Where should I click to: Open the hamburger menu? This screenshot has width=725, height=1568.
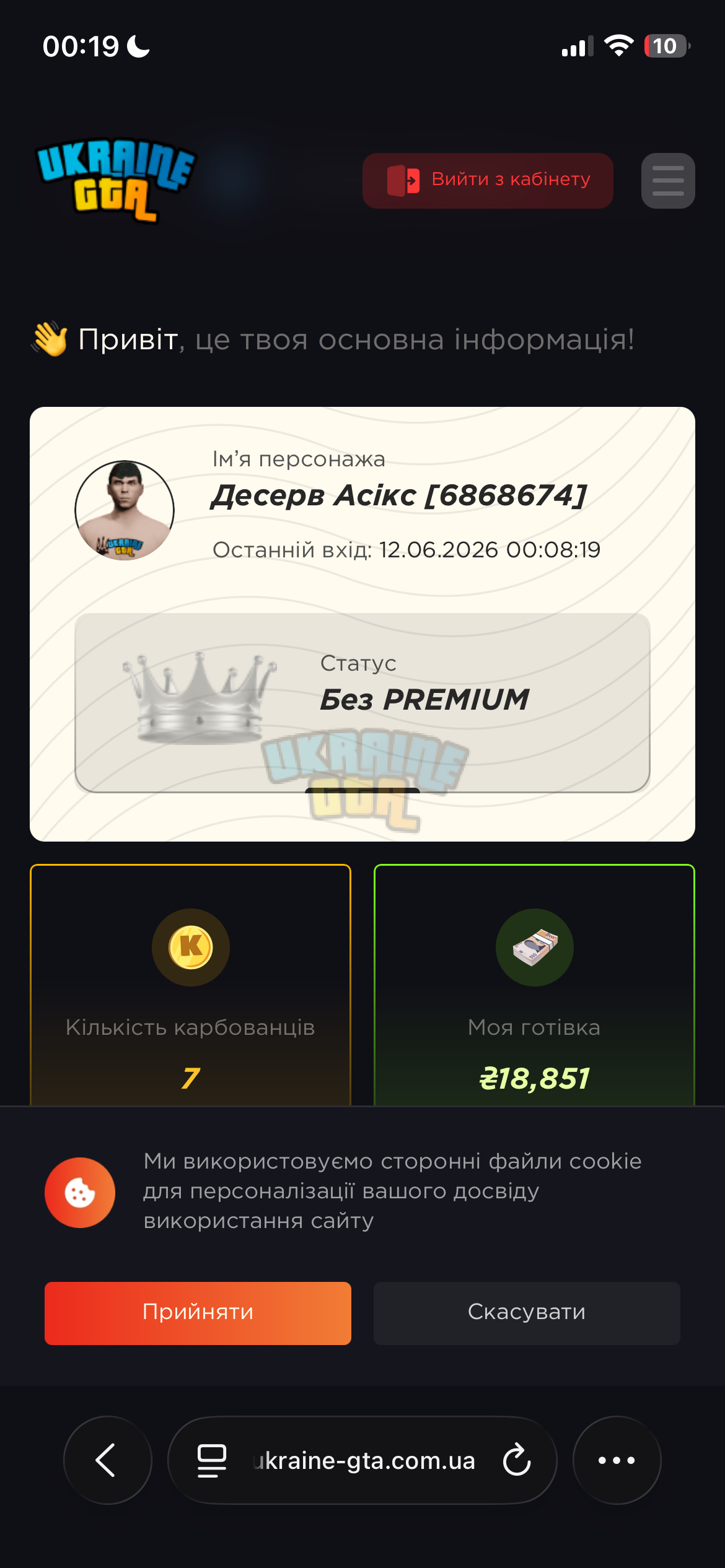point(668,180)
